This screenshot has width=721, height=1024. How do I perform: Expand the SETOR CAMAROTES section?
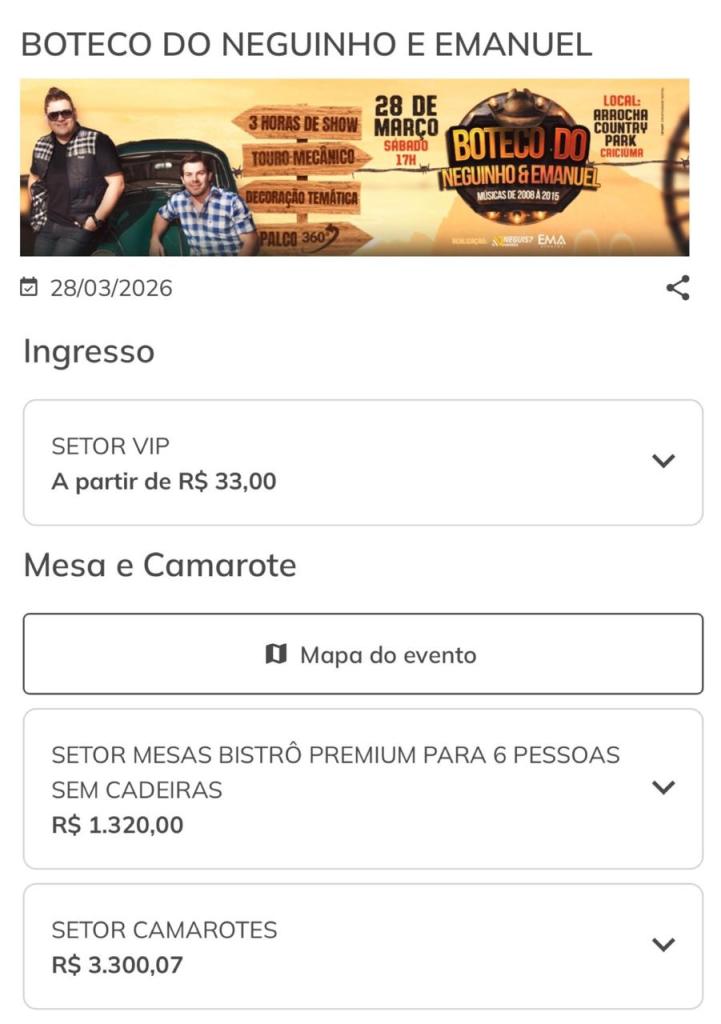[663, 945]
